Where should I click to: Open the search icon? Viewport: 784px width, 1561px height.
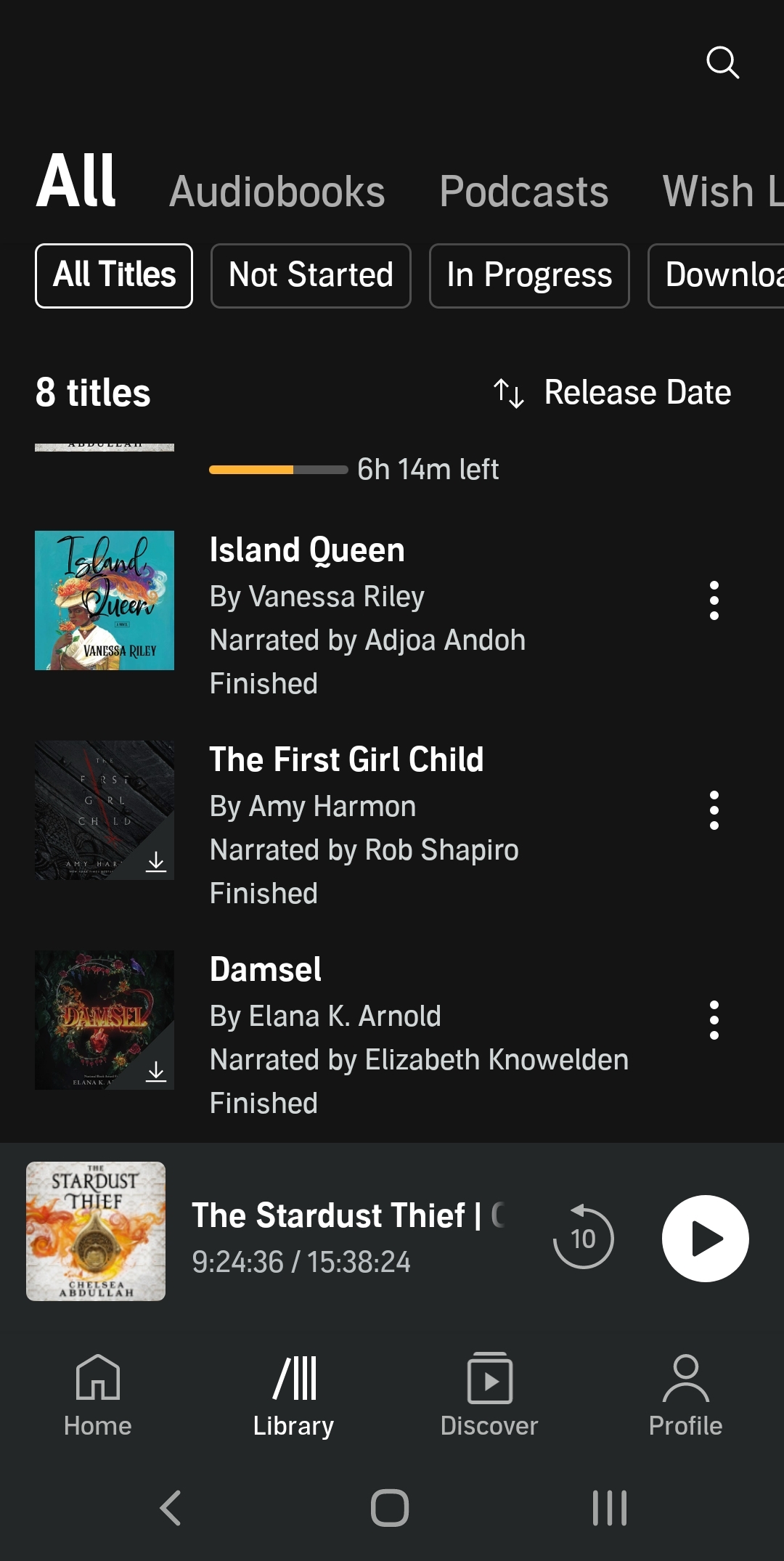[x=722, y=62]
